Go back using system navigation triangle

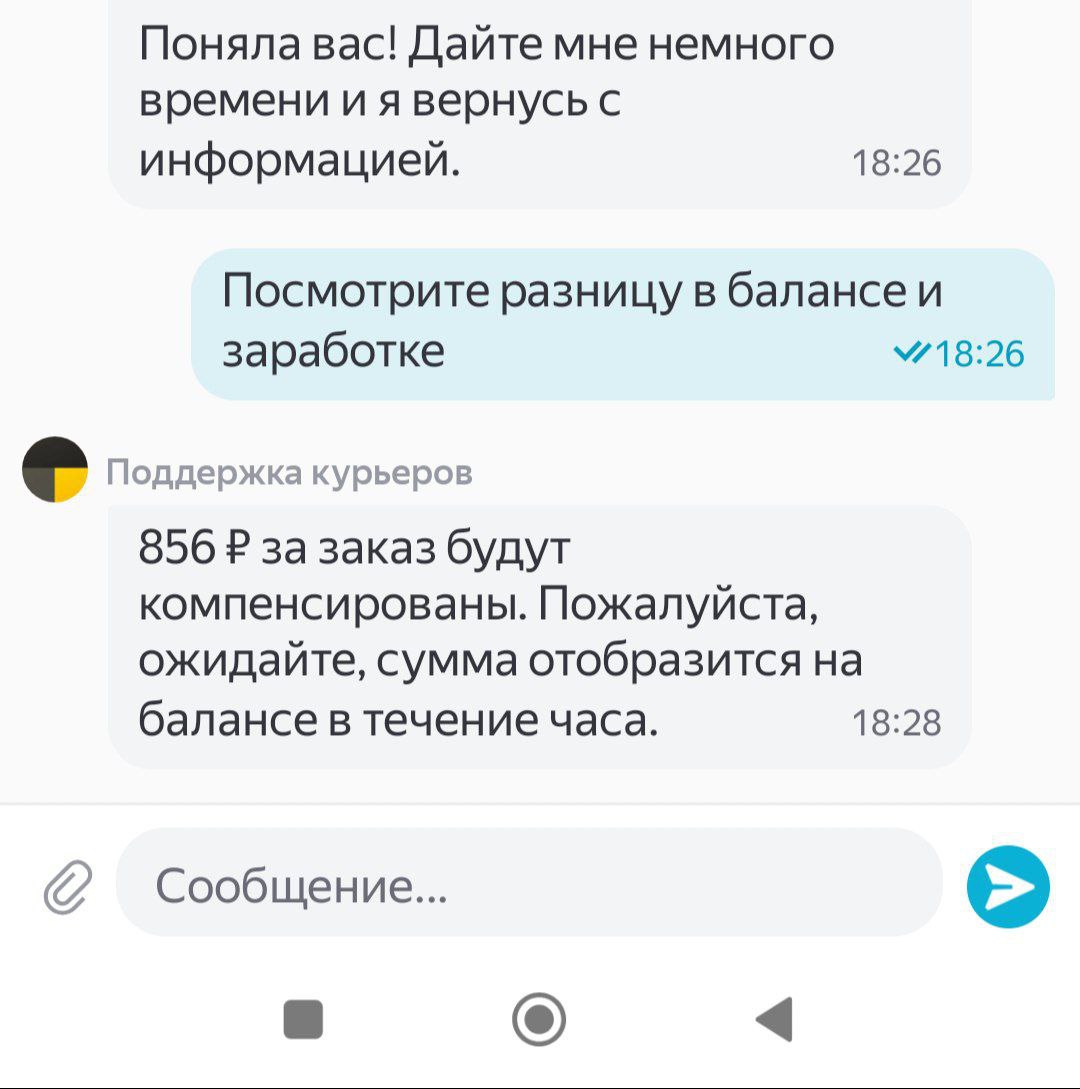click(775, 1019)
